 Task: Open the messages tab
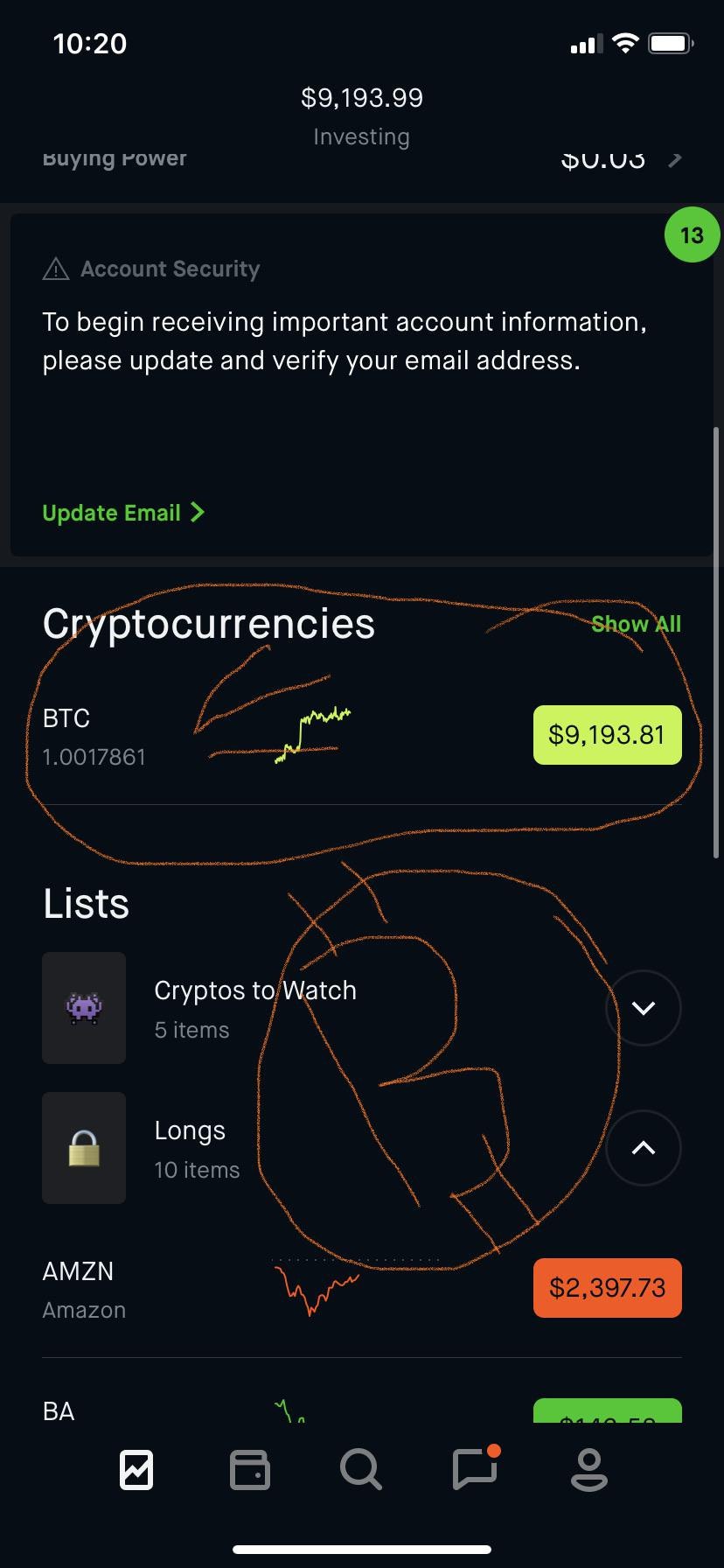(476, 1468)
